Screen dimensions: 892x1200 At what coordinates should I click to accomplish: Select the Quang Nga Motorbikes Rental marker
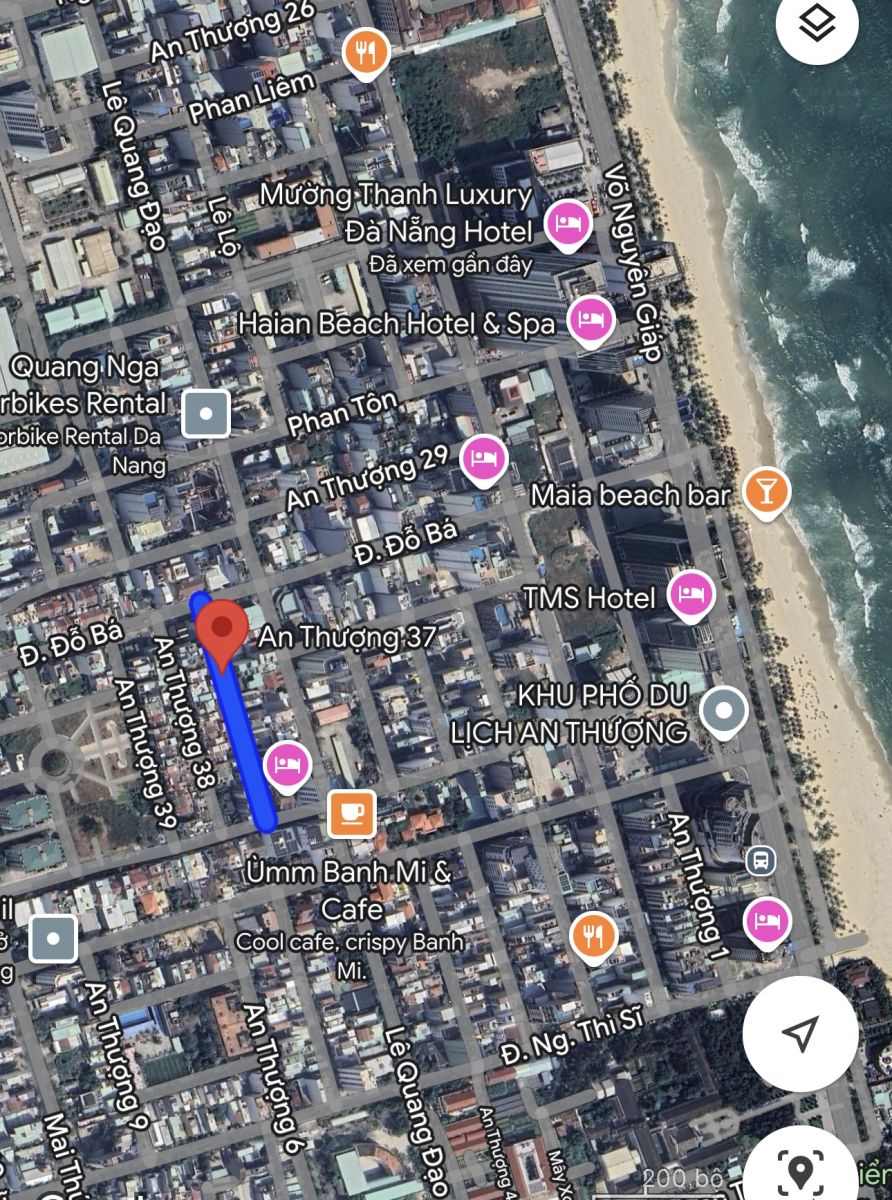point(206,412)
